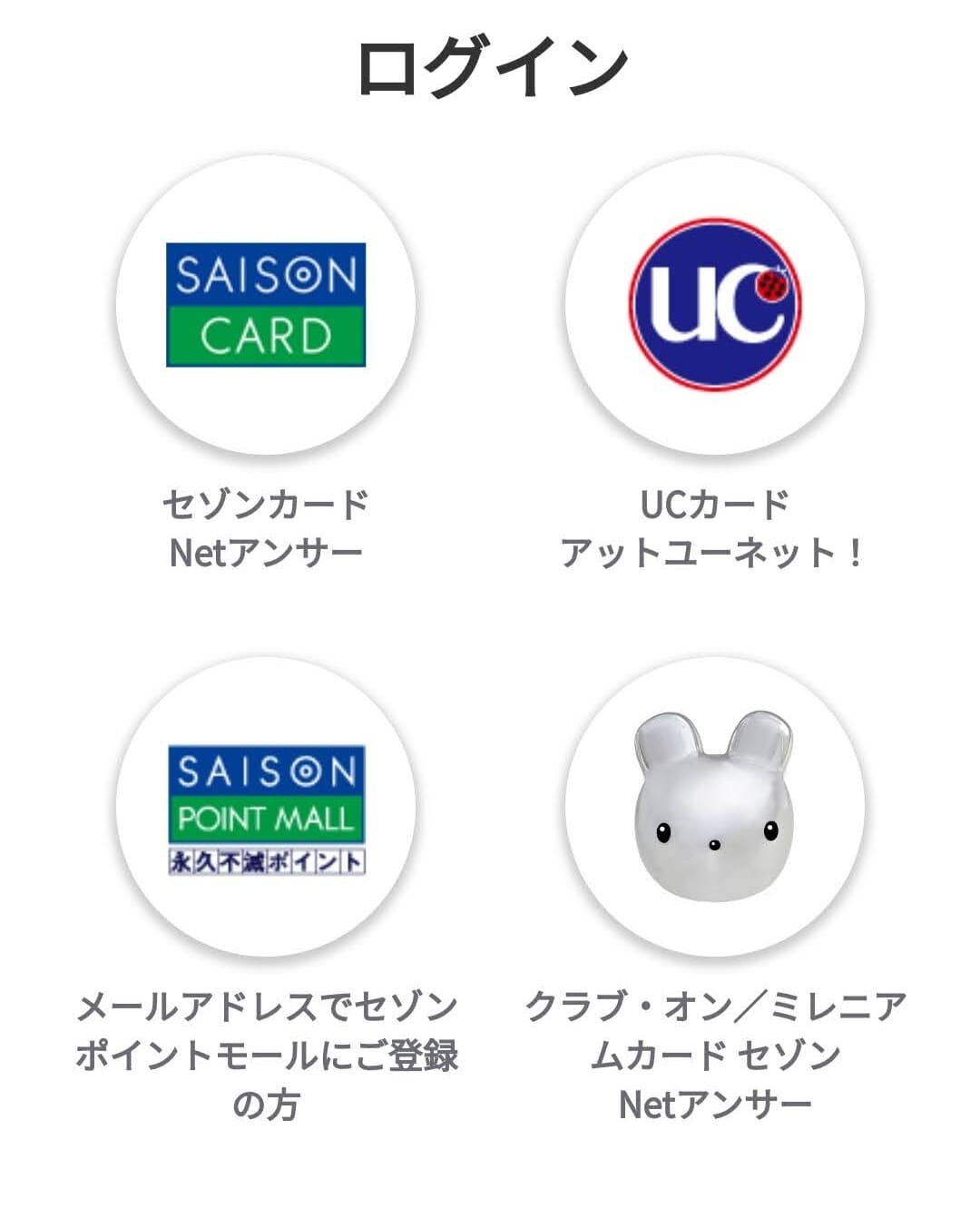The height and width of the screenshot is (1228, 980).
Task: Select Saison Card Net Answer login
Action: [x=266, y=305]
